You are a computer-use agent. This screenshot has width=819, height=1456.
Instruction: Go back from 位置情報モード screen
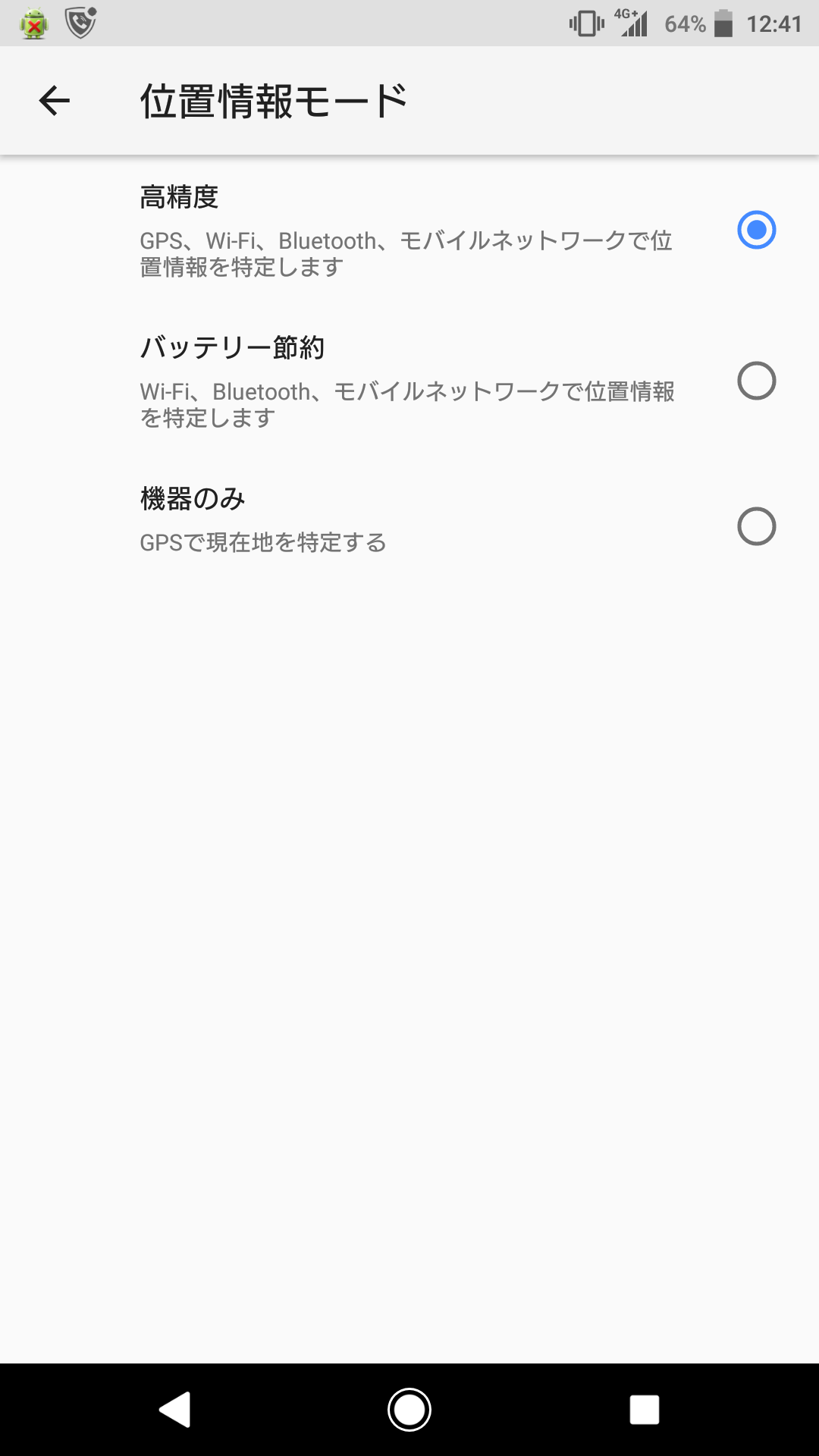pyautogui.click(x=54, y=101)
